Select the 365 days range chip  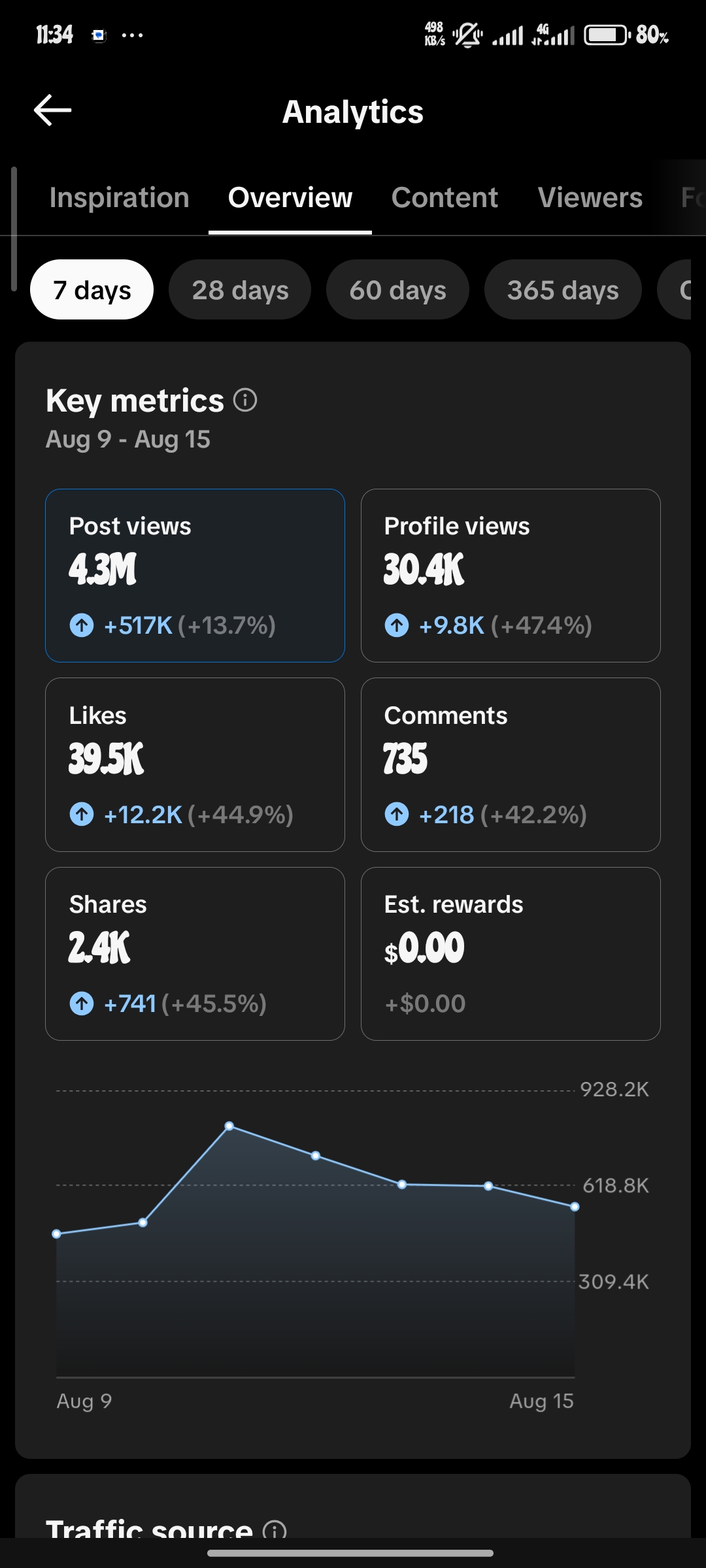563,289
